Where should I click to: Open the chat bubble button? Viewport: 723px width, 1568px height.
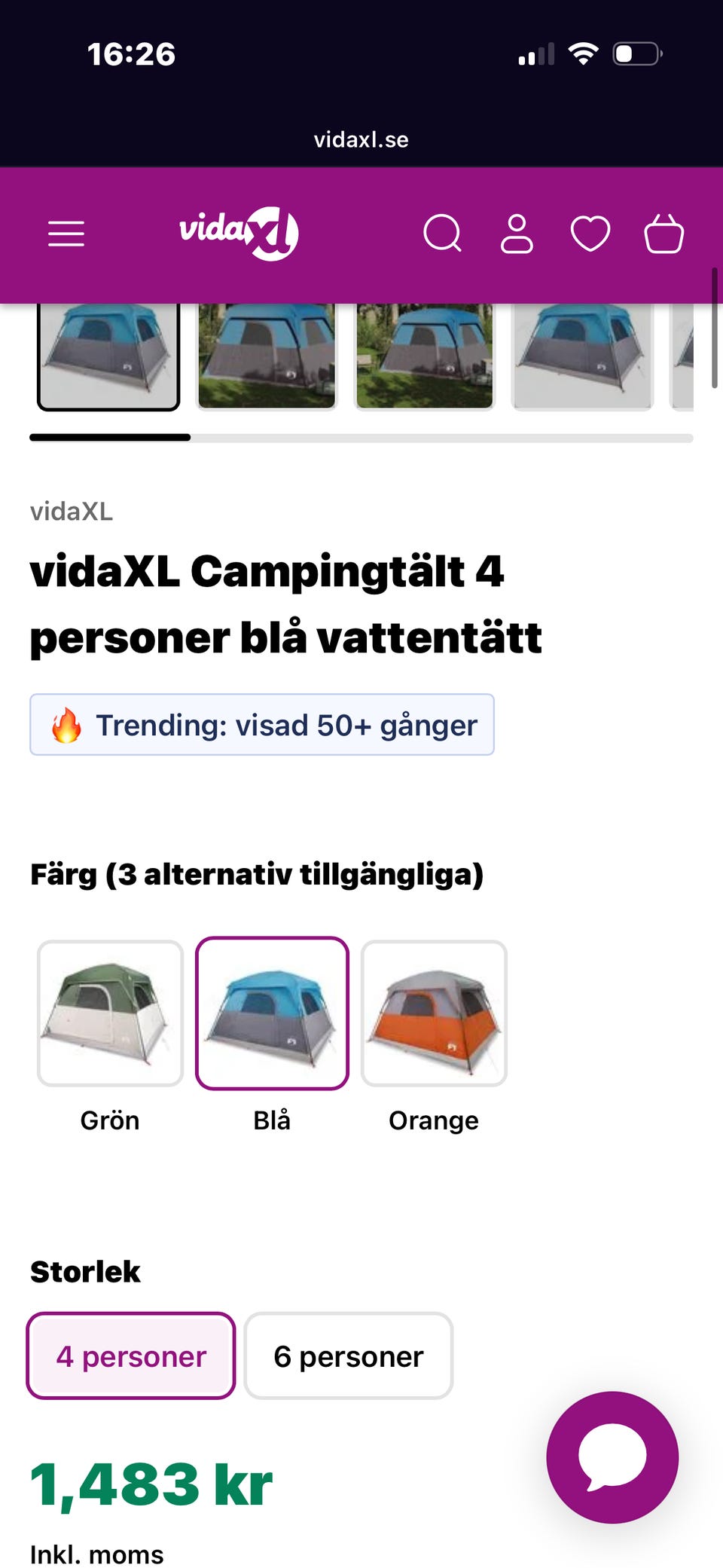pyautogui.click(x=612, y=1457)
